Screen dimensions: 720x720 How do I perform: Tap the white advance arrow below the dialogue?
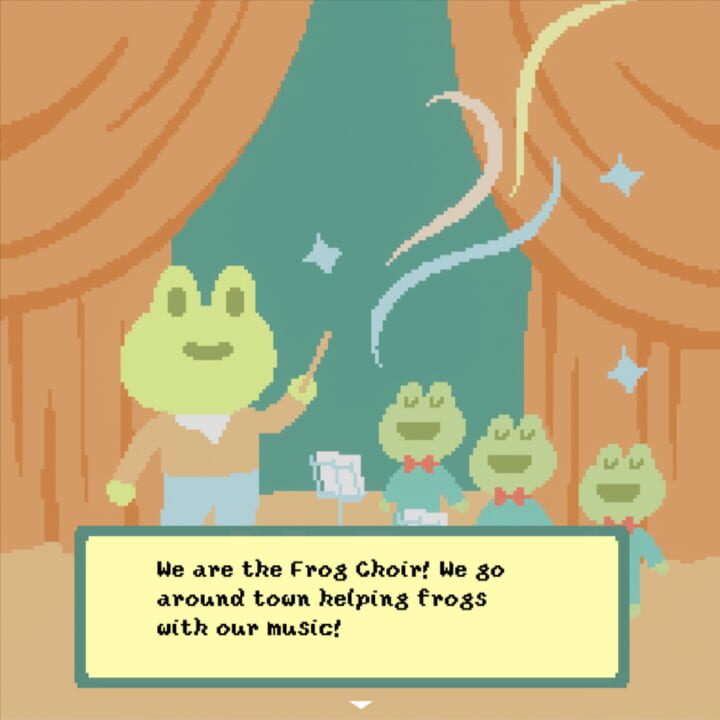[x=360, y=705]
